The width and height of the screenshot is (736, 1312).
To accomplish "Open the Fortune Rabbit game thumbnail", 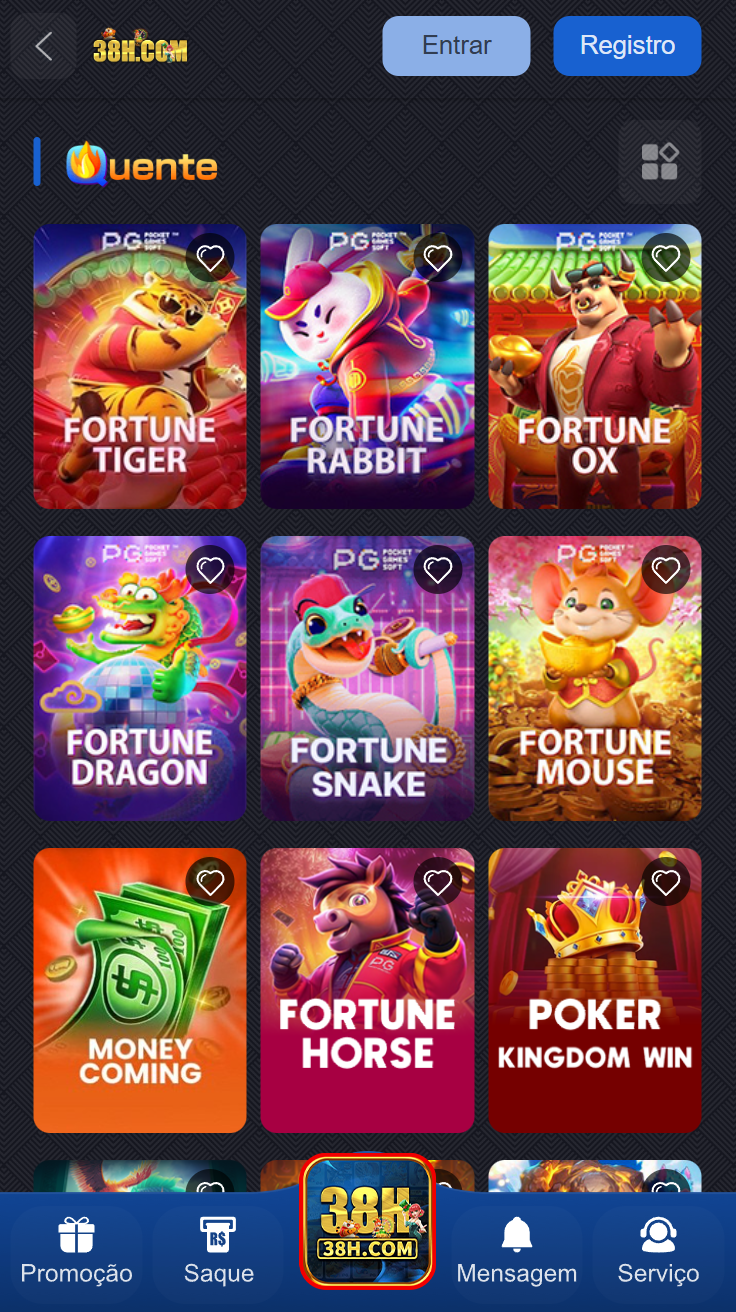I will coord(367,366).
